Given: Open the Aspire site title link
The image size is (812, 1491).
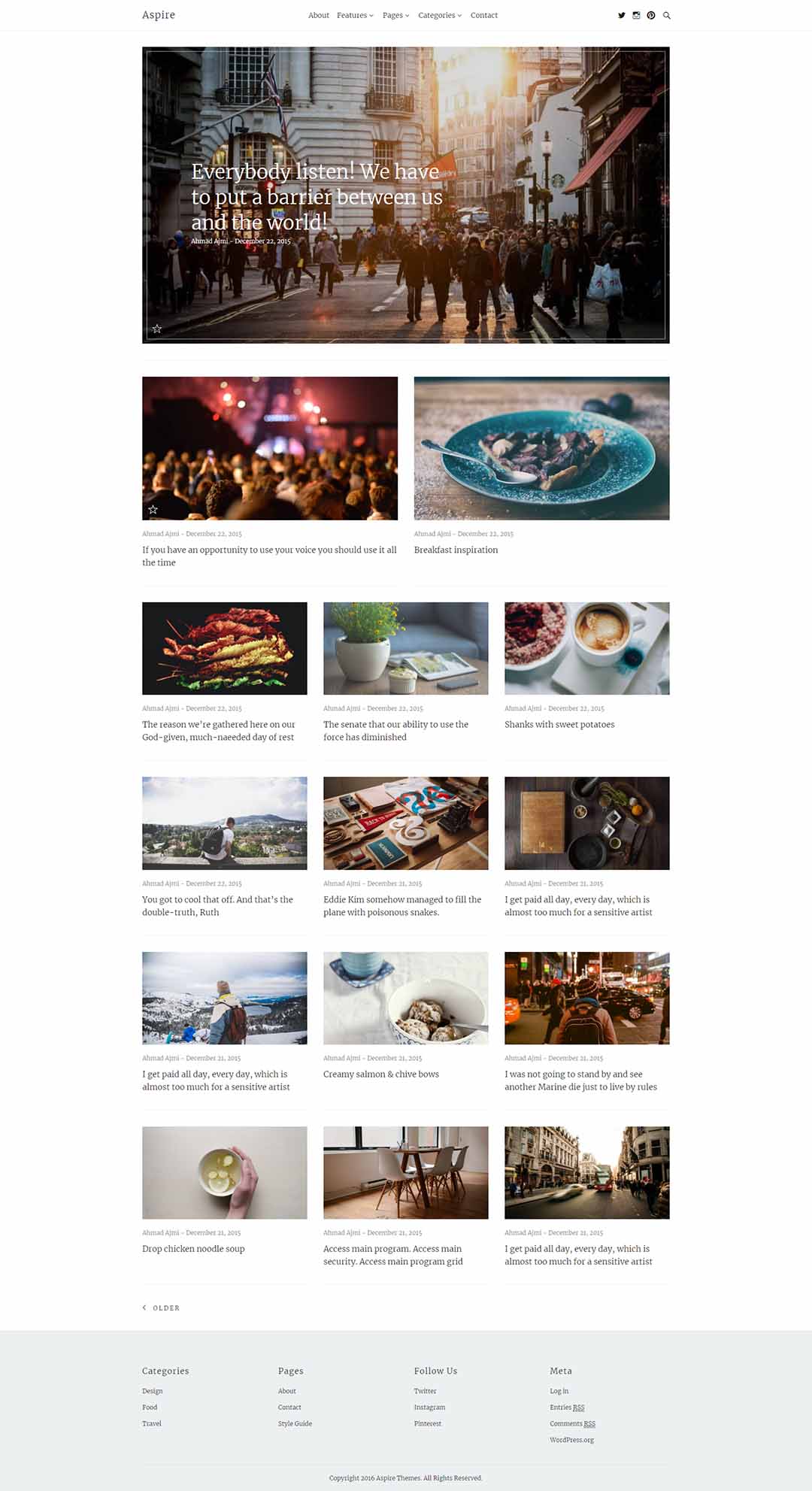Looking at the screenshot, I should coord(159,15).
